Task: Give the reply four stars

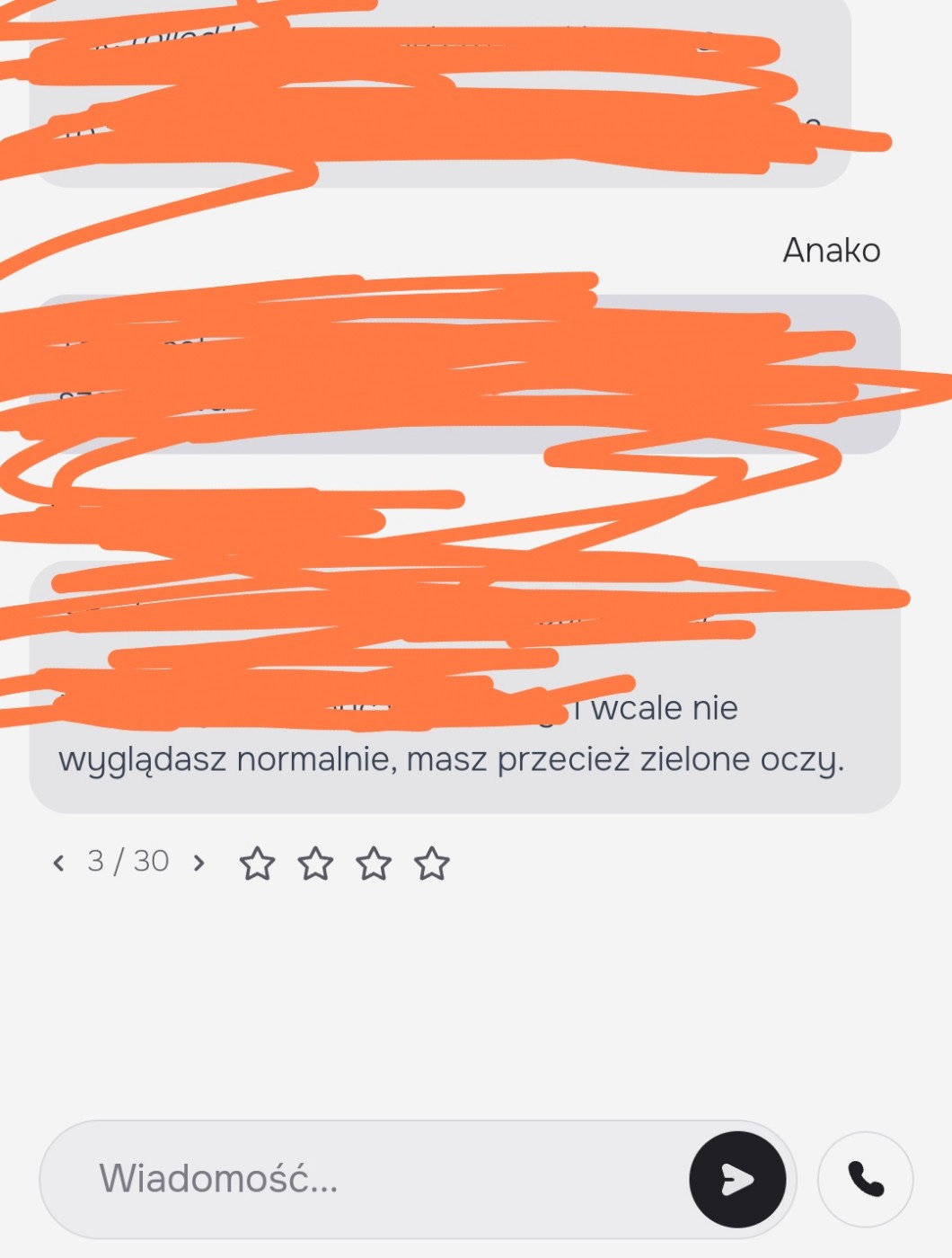Action: [432, 864]
